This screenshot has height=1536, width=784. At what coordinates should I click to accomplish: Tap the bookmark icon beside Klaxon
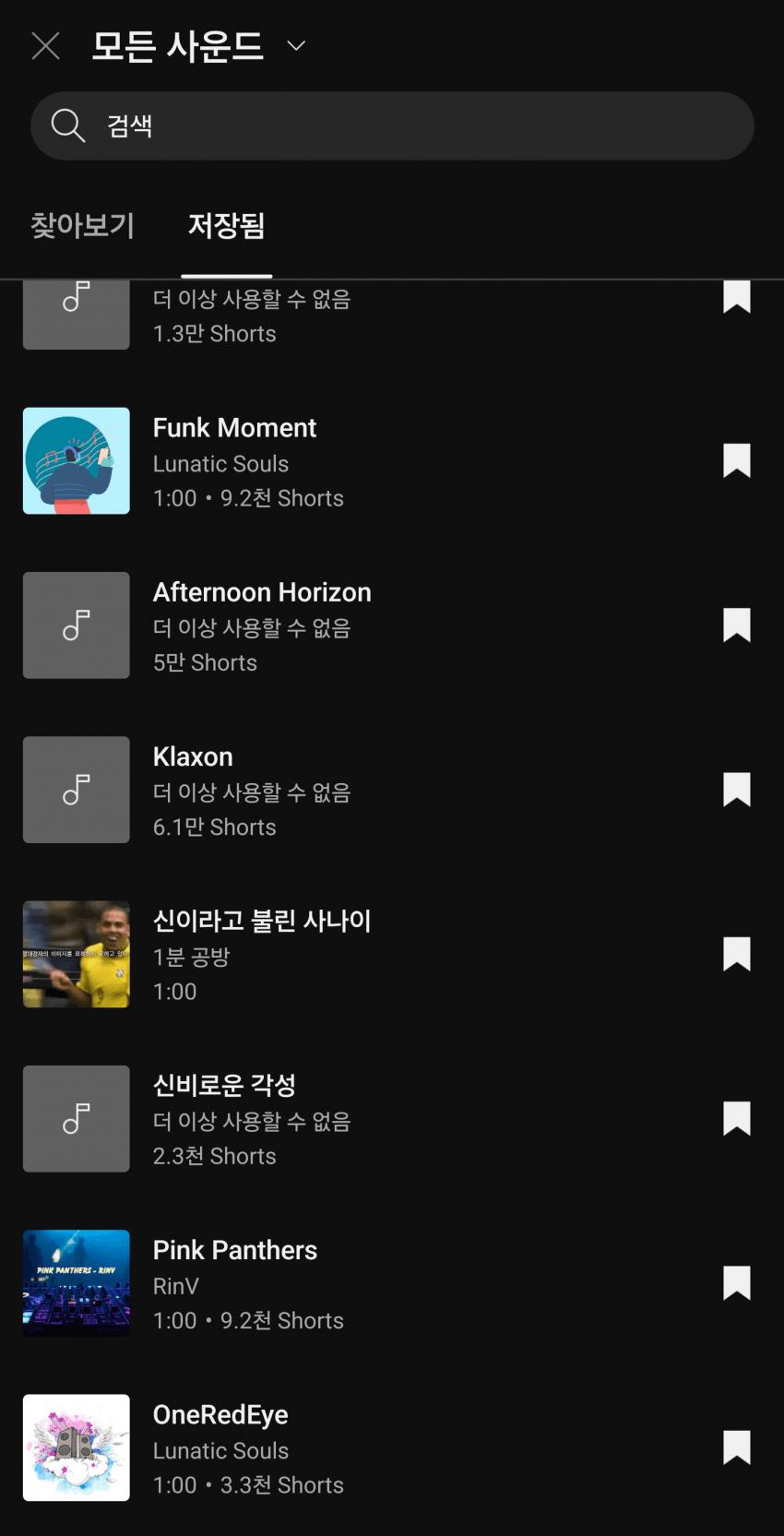tap(736, 790)
